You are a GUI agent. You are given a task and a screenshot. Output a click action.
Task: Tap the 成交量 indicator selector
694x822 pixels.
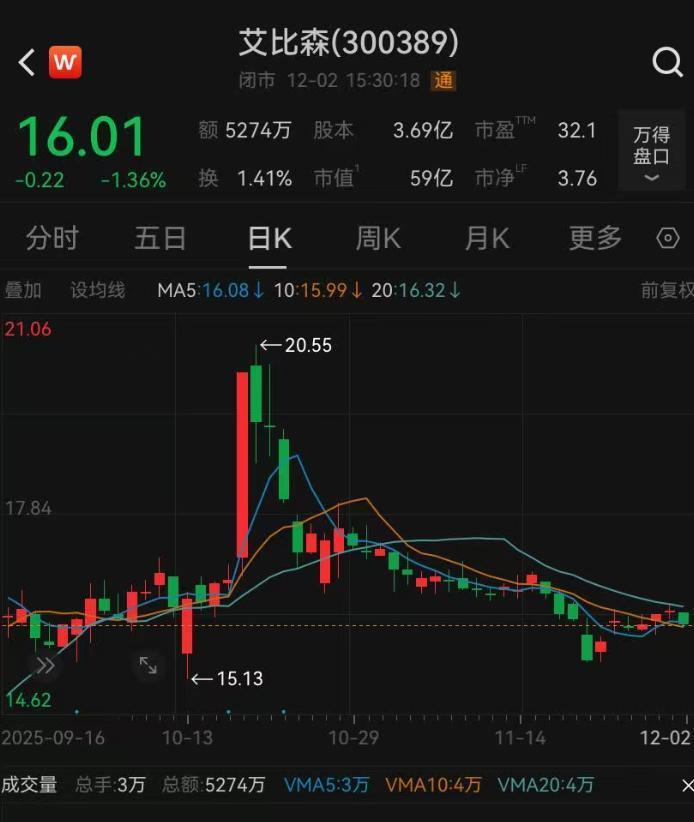point(29,785)
